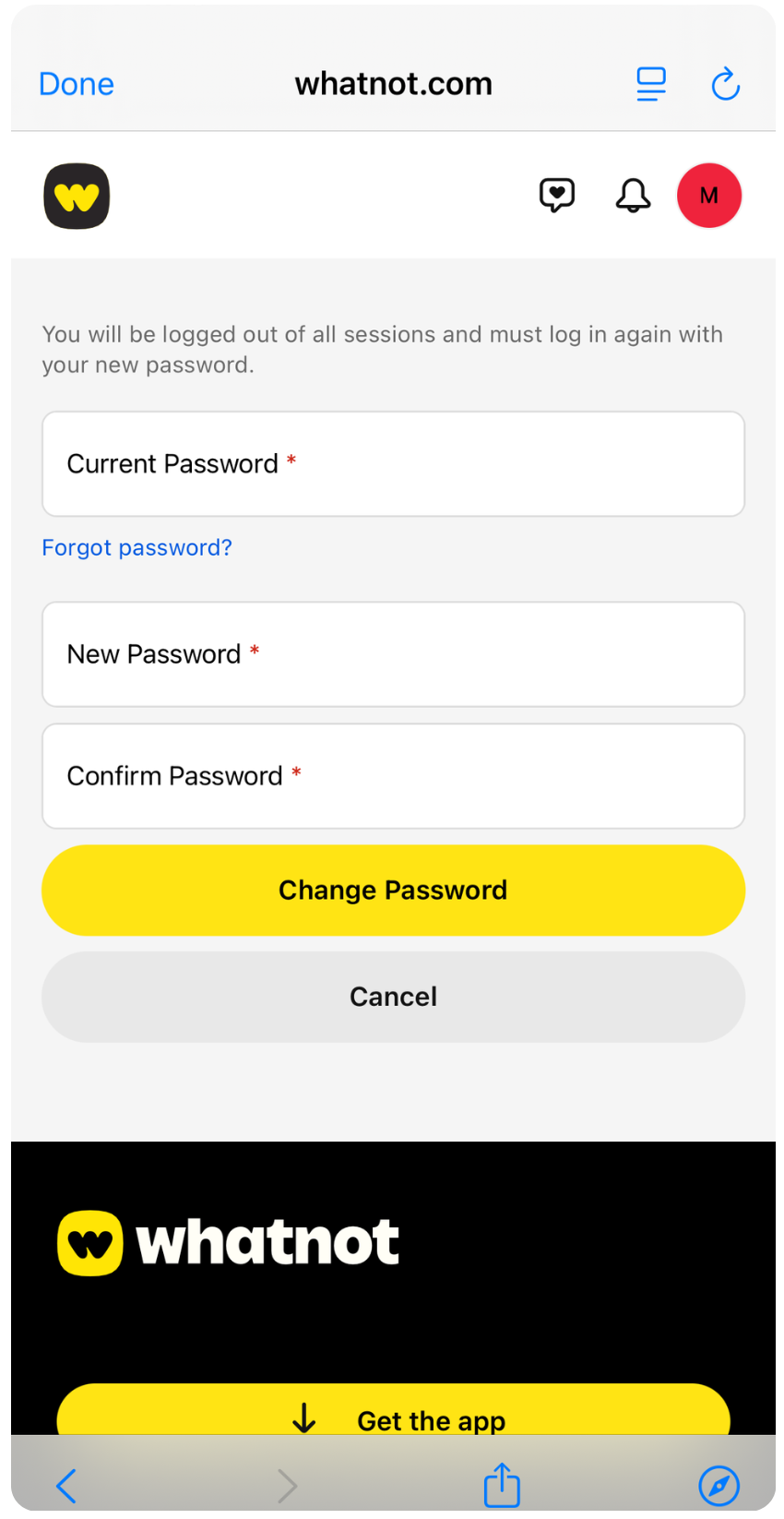
Task: Open the notifications bell
Action: tap(633, 196)
